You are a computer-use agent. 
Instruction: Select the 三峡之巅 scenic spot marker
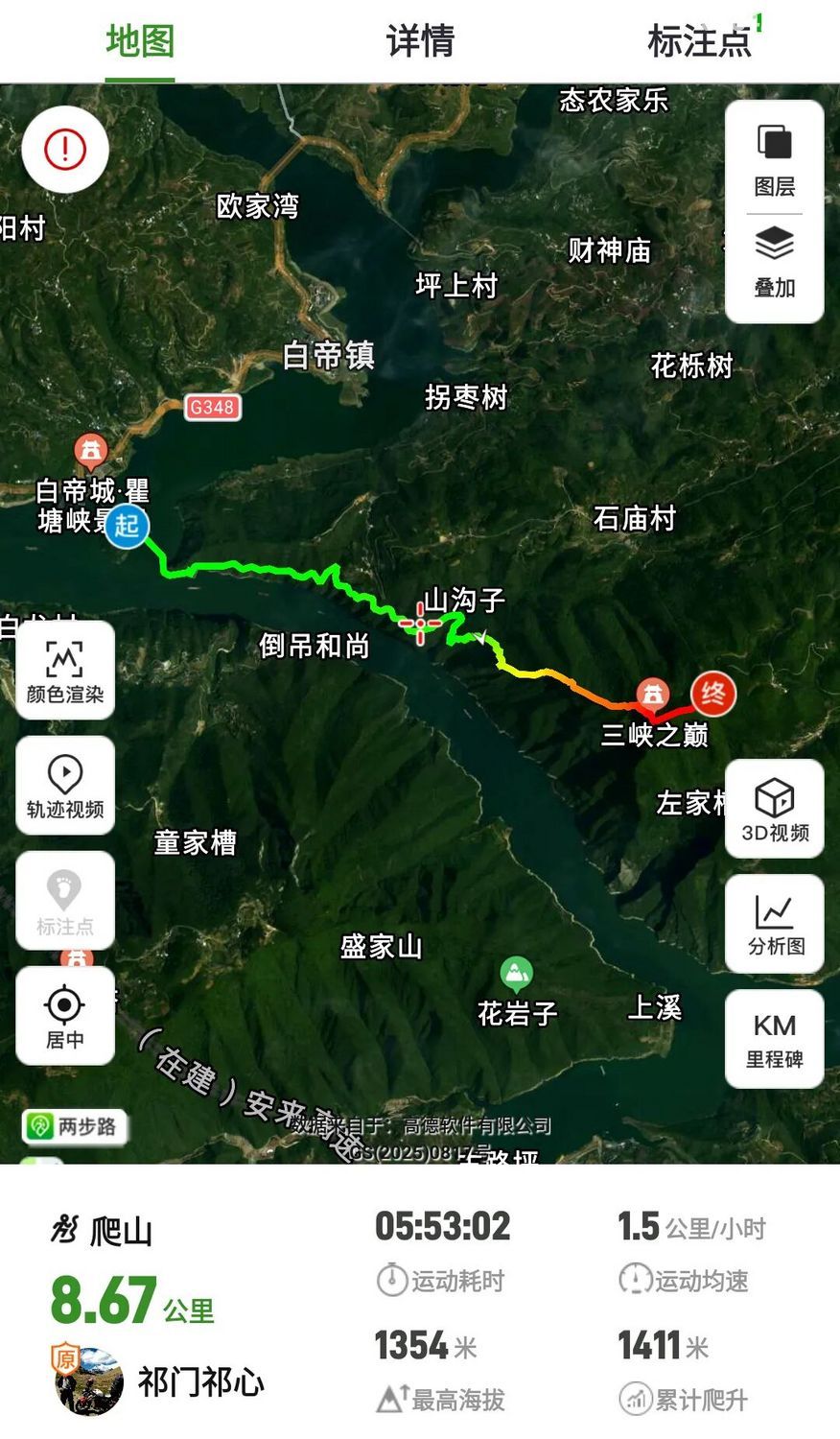[x=653, y=693]
